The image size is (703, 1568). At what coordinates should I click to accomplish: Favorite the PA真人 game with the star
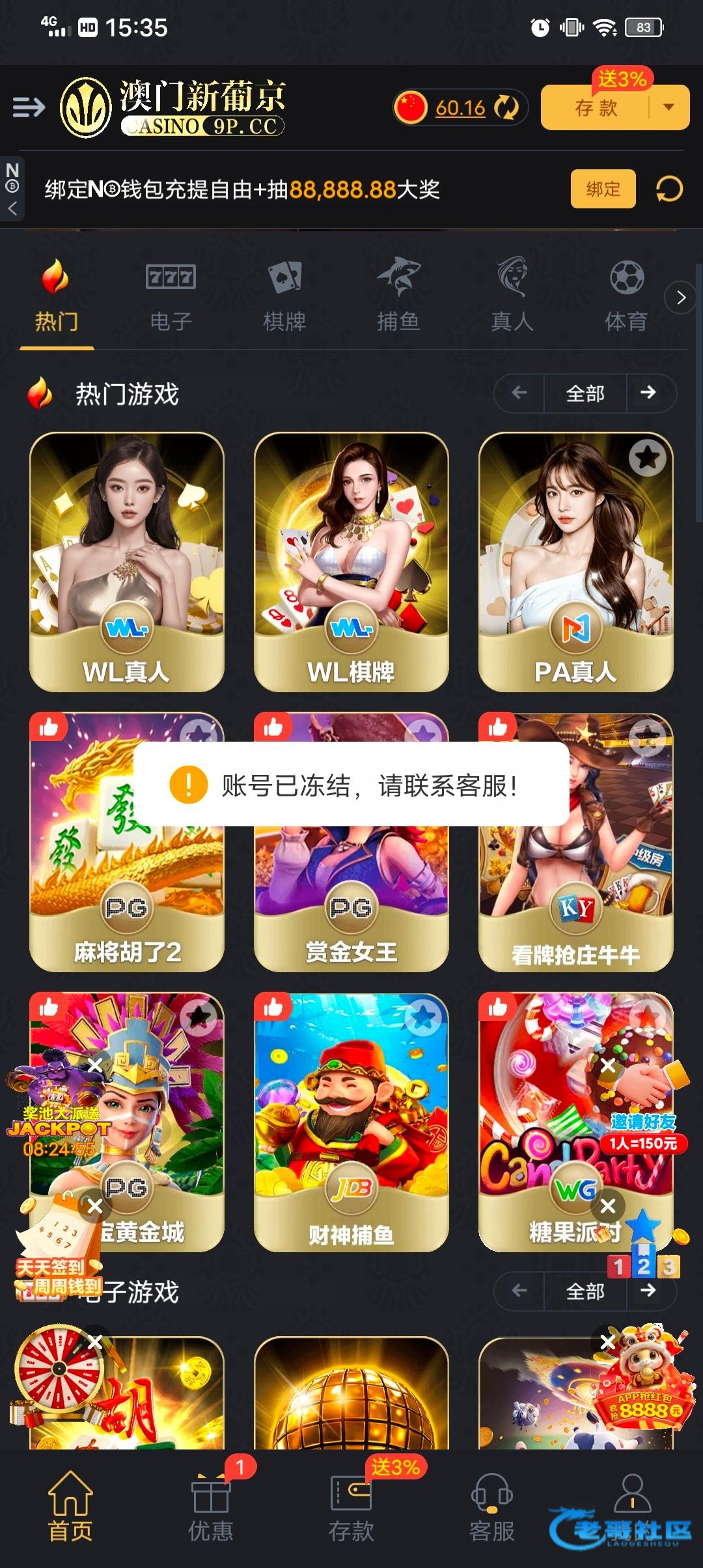[x=647, y=457]
